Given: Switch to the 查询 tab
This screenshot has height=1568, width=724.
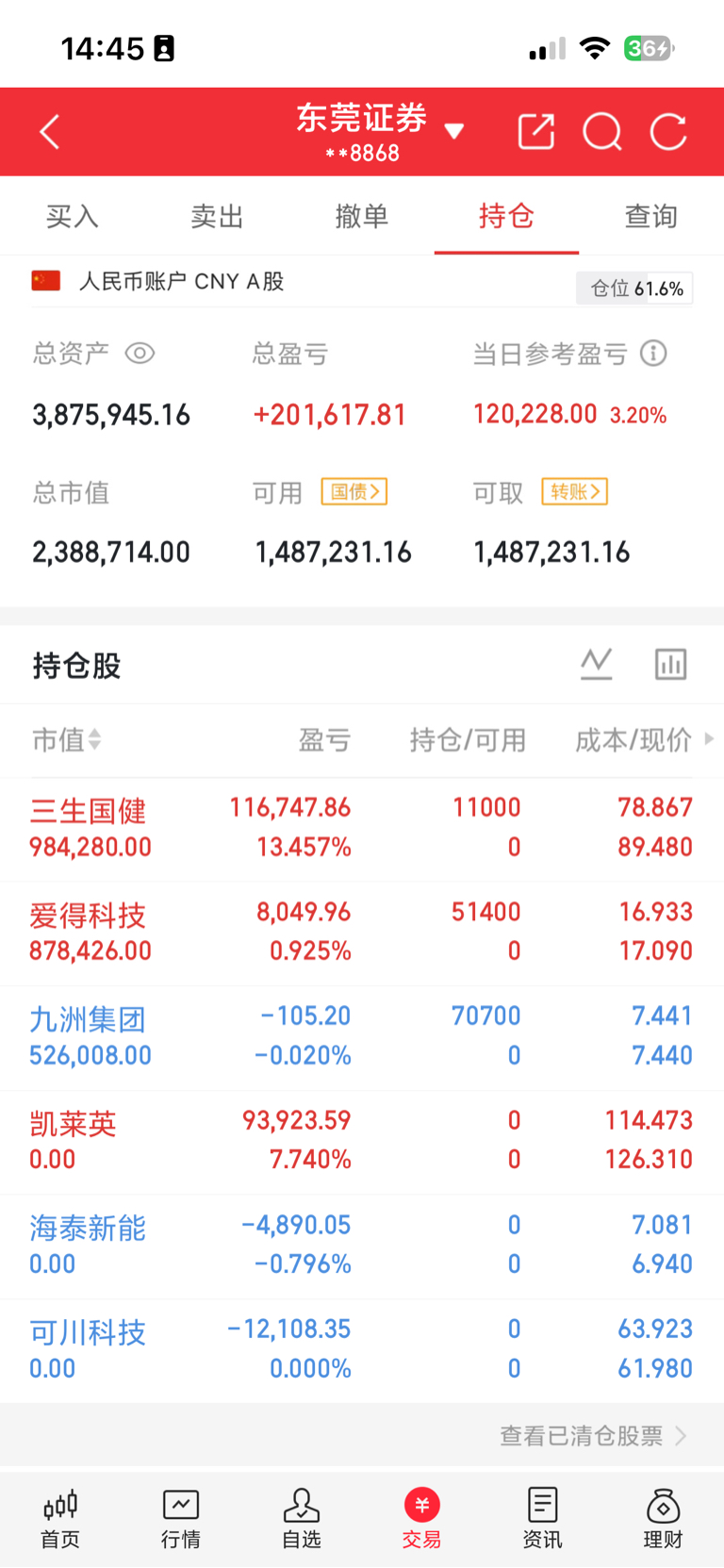Looking at the screenshot, I should [651, 216].
